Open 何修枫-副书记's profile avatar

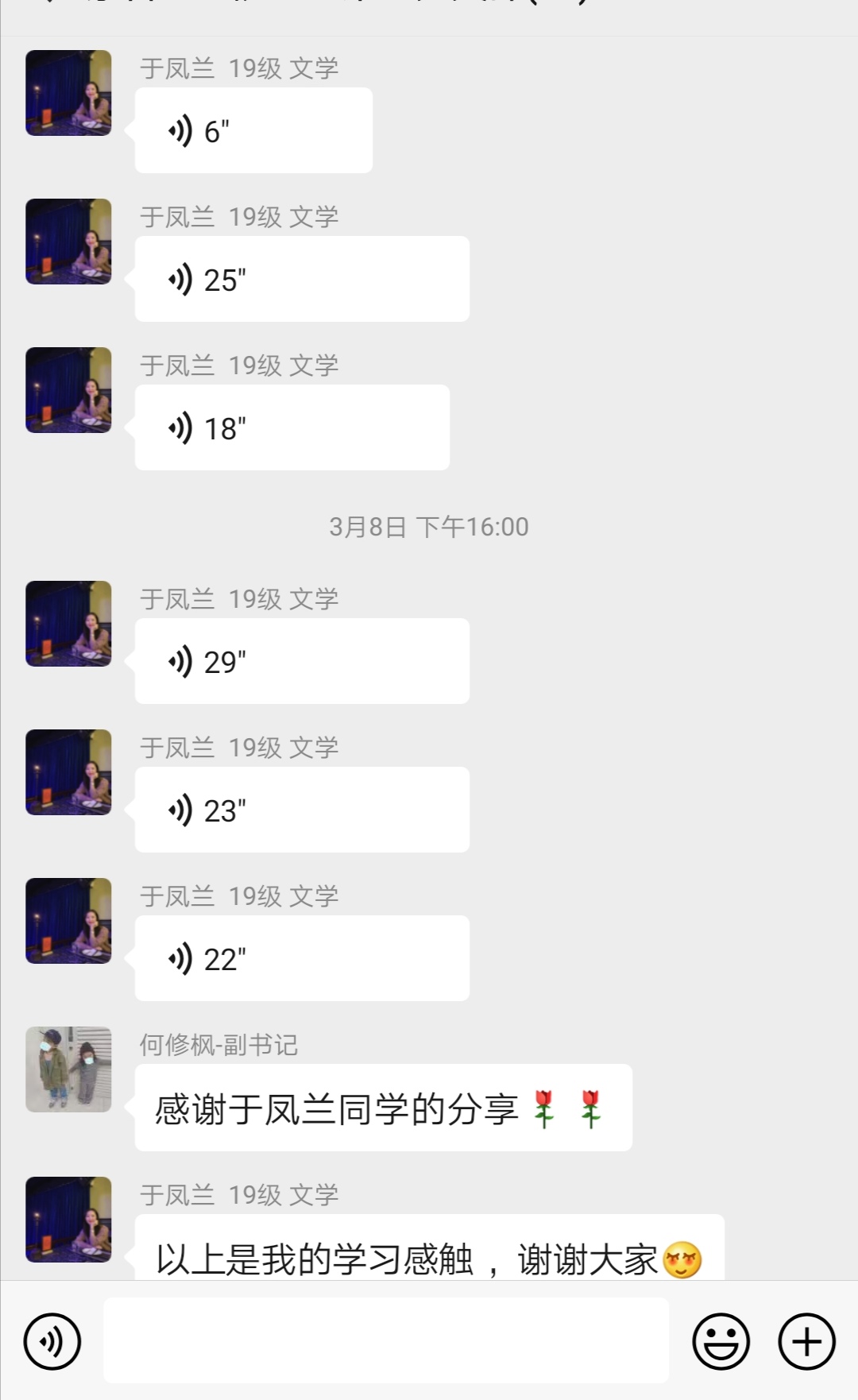(x=68, y=1069)
